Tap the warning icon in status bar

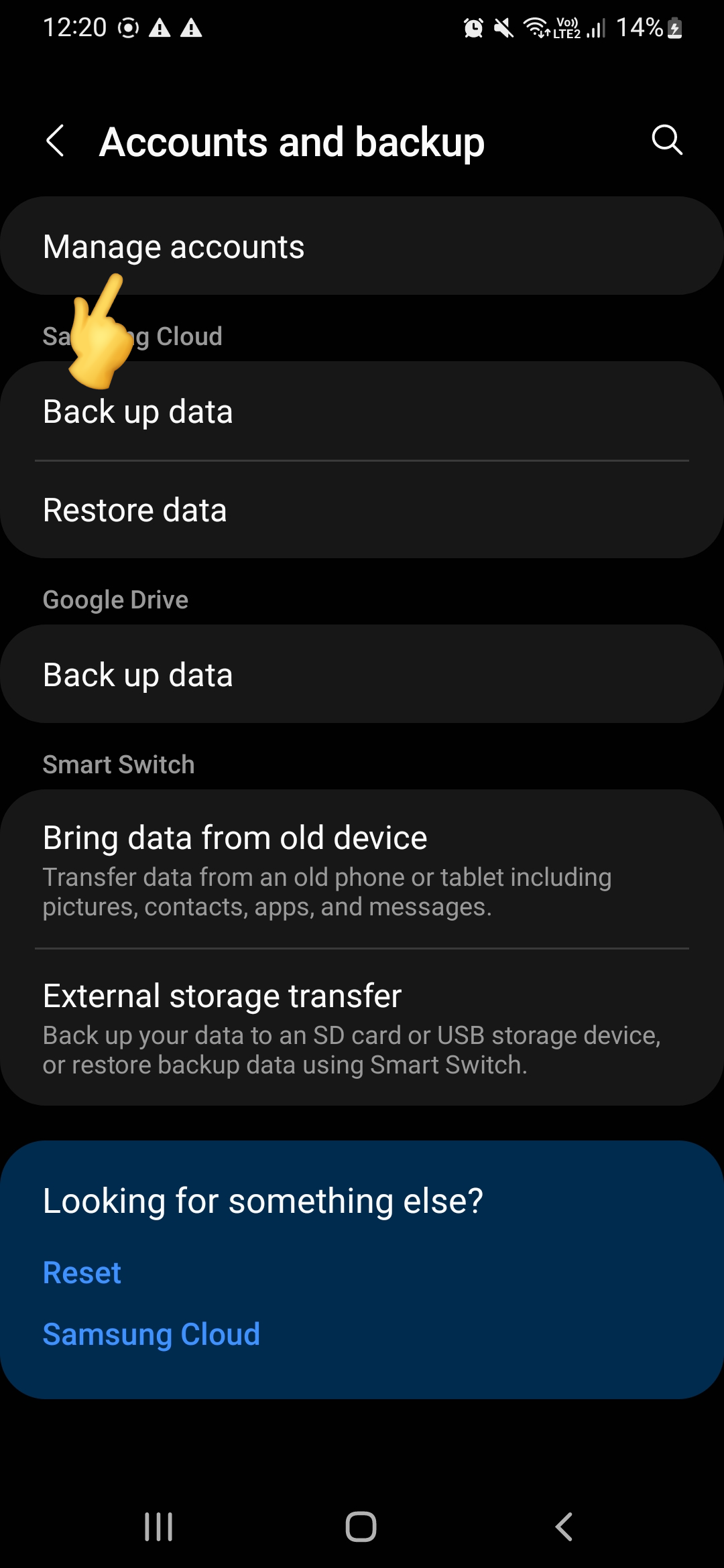pos(160,27)
